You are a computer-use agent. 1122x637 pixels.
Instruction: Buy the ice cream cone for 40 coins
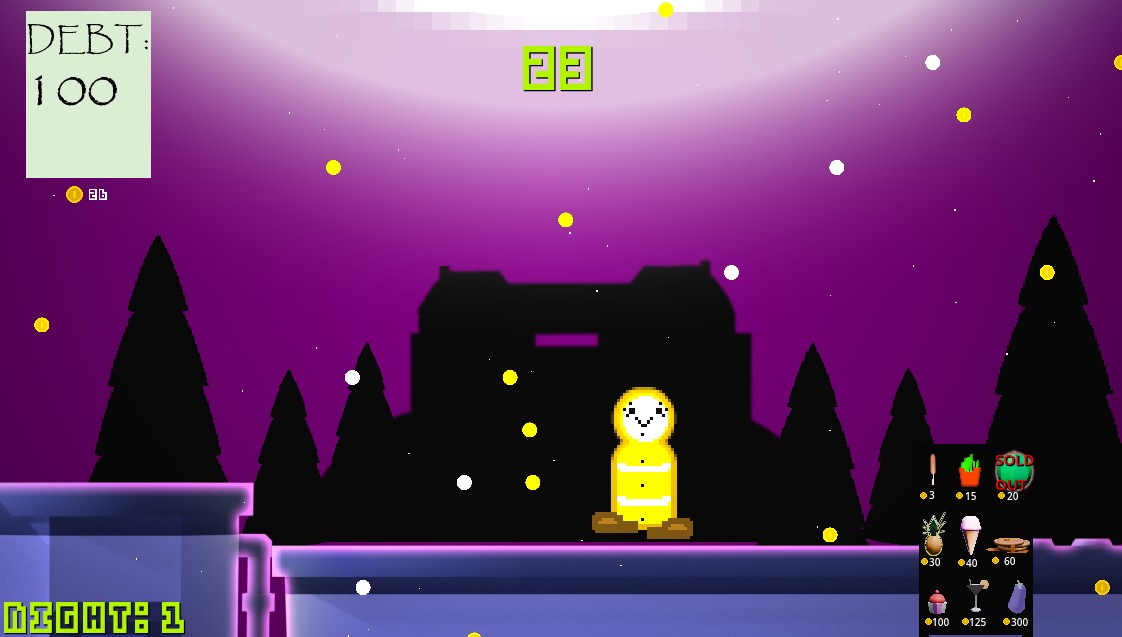(x=970, y=536)
